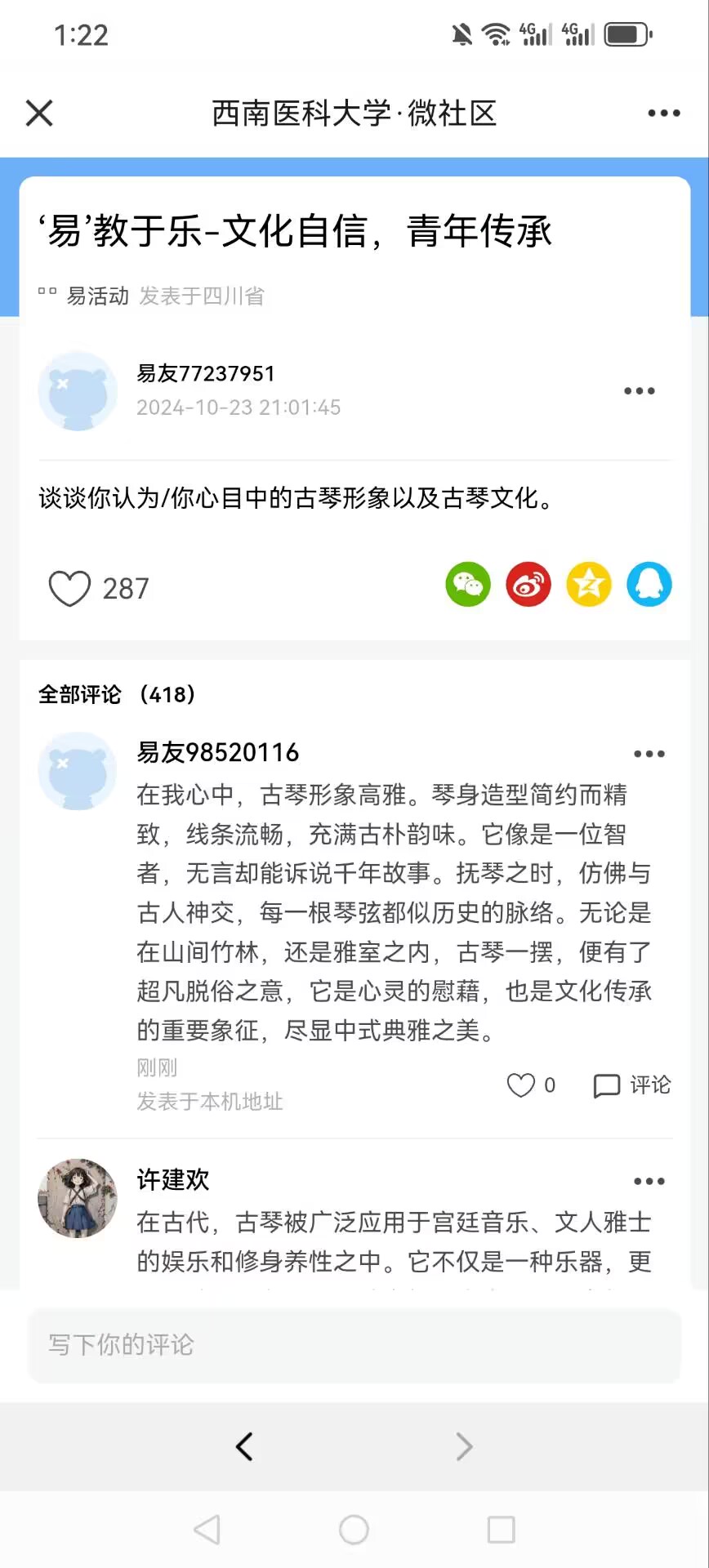
Task: Like 易友98520116's comment
Action: (x=521, y=1085)
